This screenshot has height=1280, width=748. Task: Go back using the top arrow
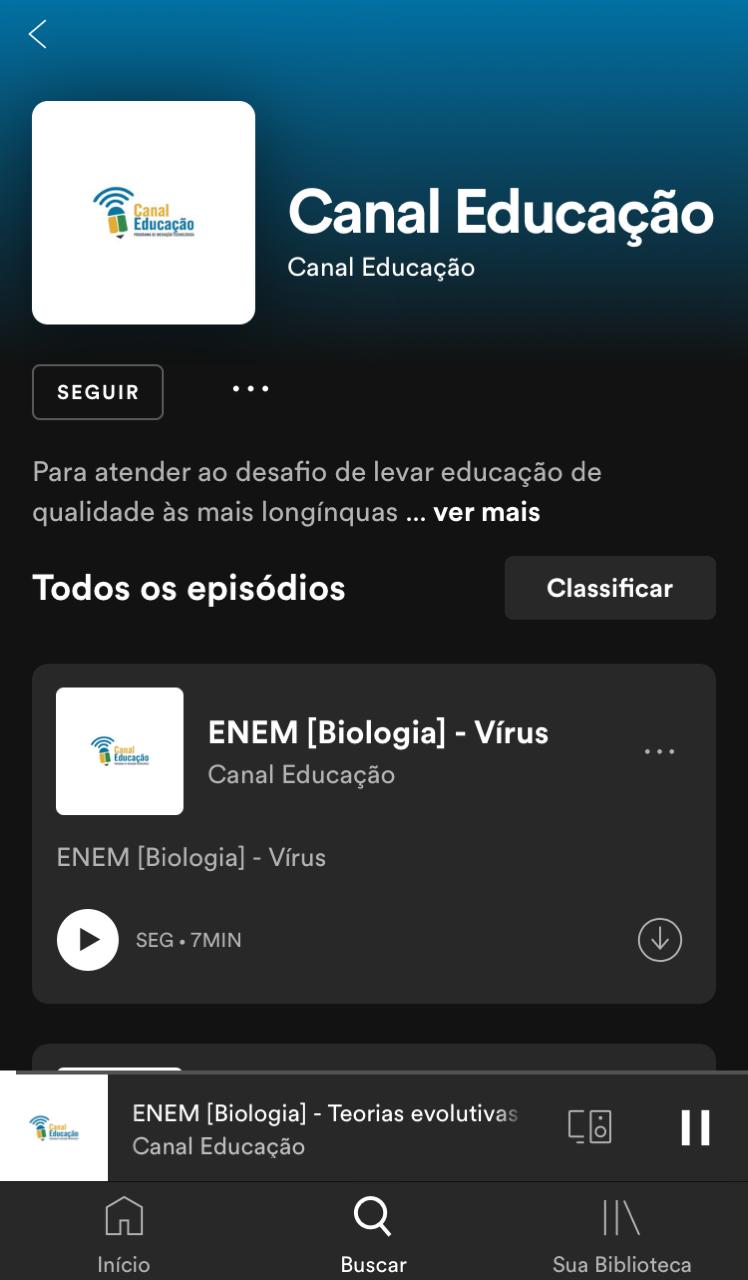pos(38,35)
